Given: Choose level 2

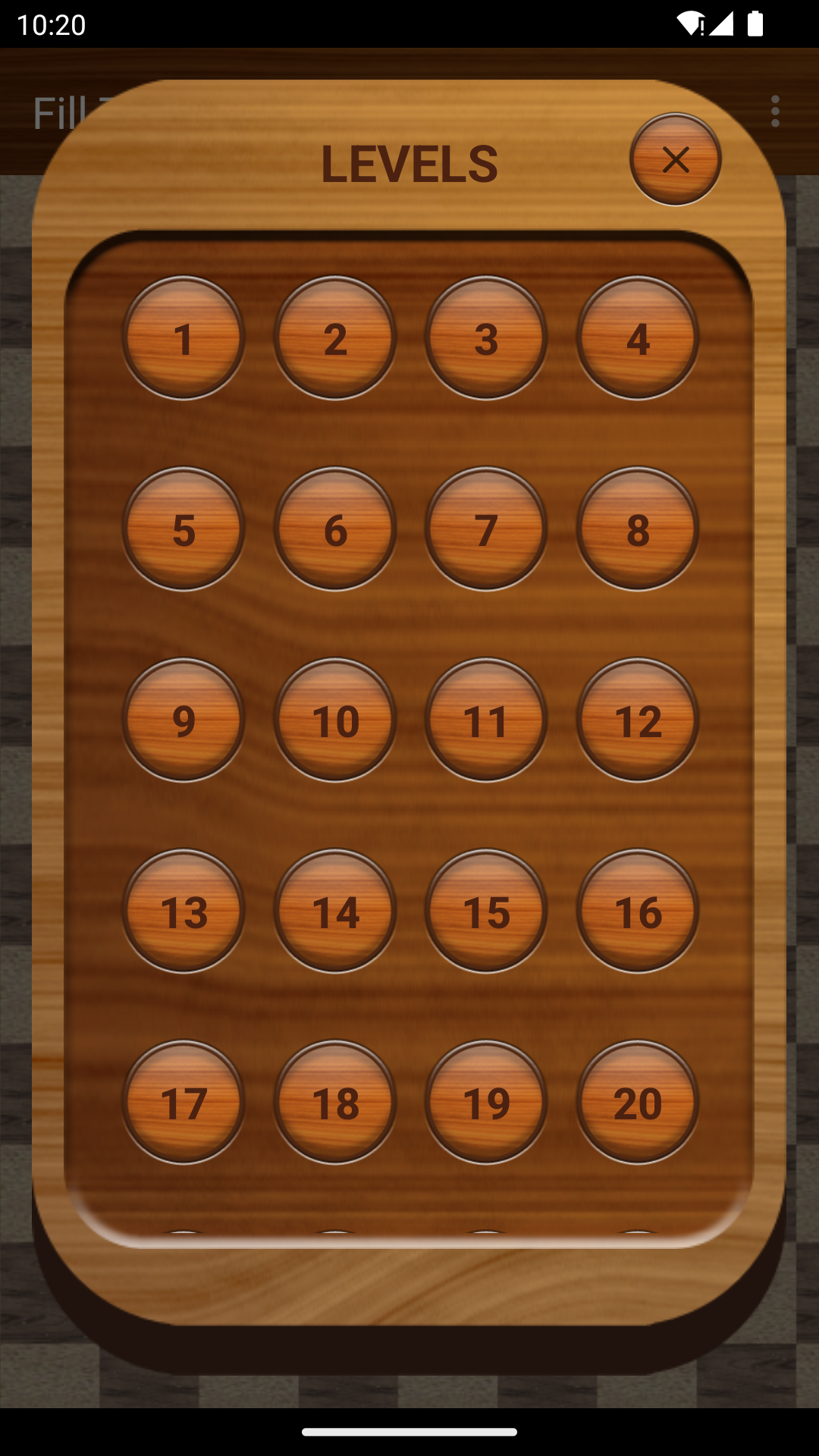Looking at the screenshot, I should pos(335,337).
